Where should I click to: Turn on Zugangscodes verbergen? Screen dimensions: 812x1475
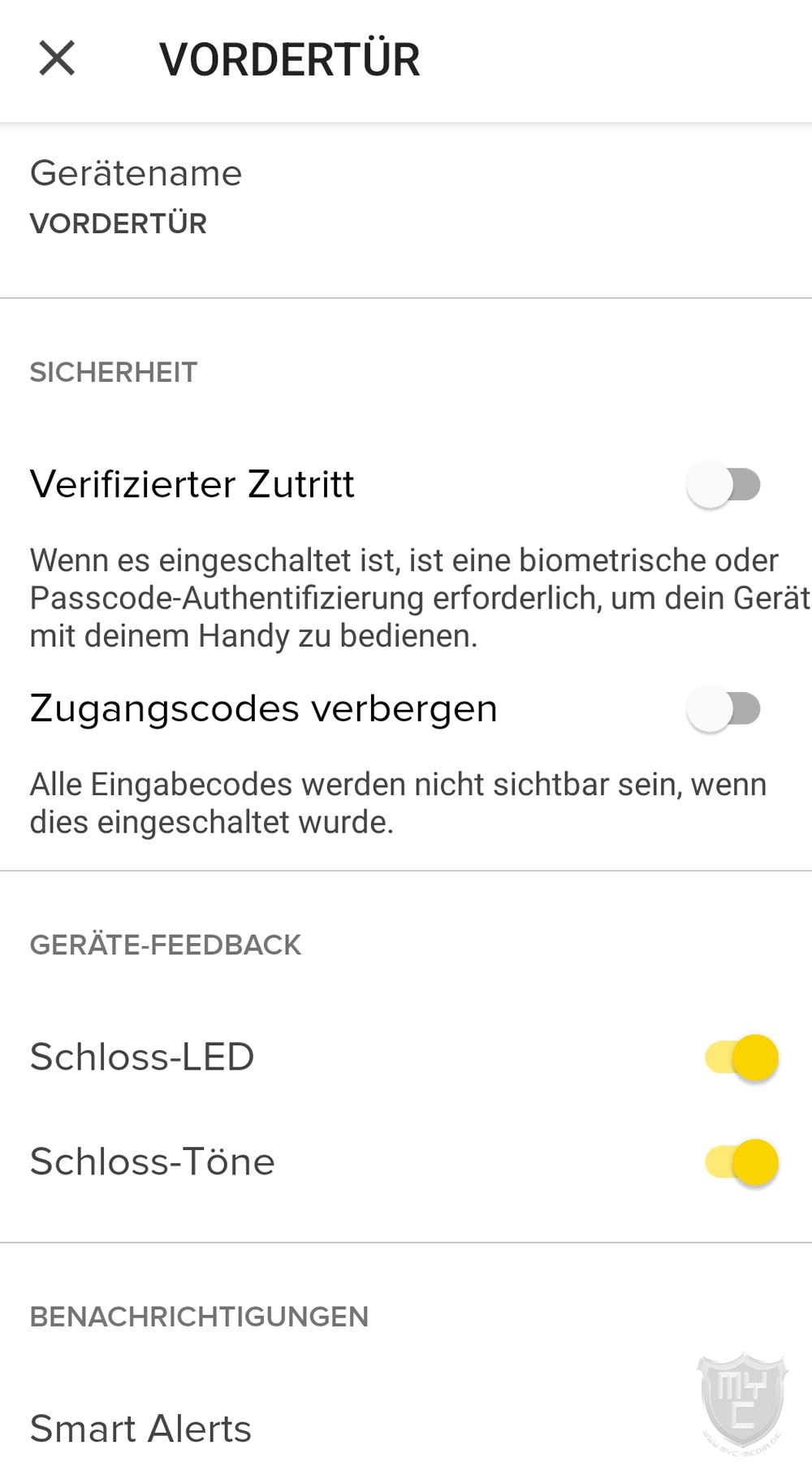coord(723,709)
